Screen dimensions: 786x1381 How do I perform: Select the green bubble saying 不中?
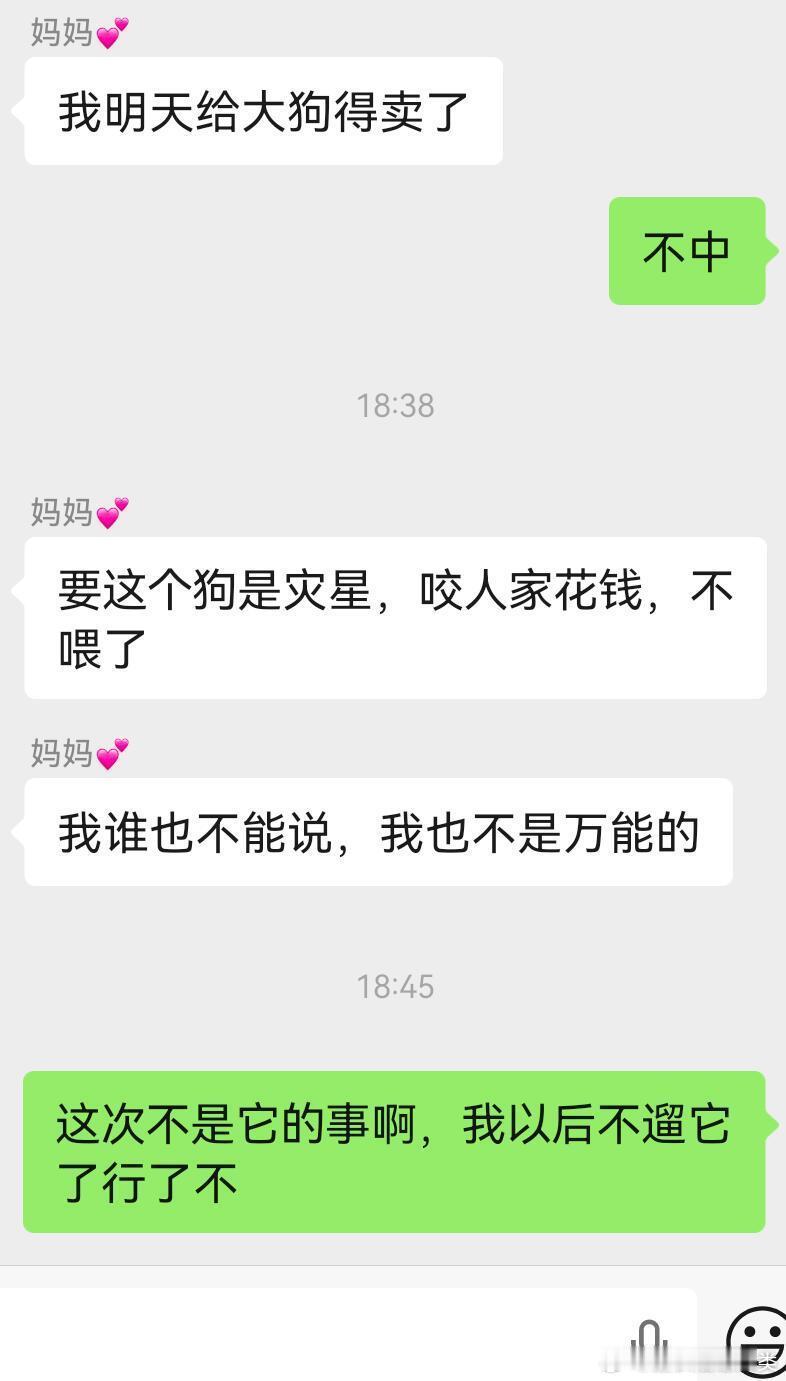[x=686, y=250]
